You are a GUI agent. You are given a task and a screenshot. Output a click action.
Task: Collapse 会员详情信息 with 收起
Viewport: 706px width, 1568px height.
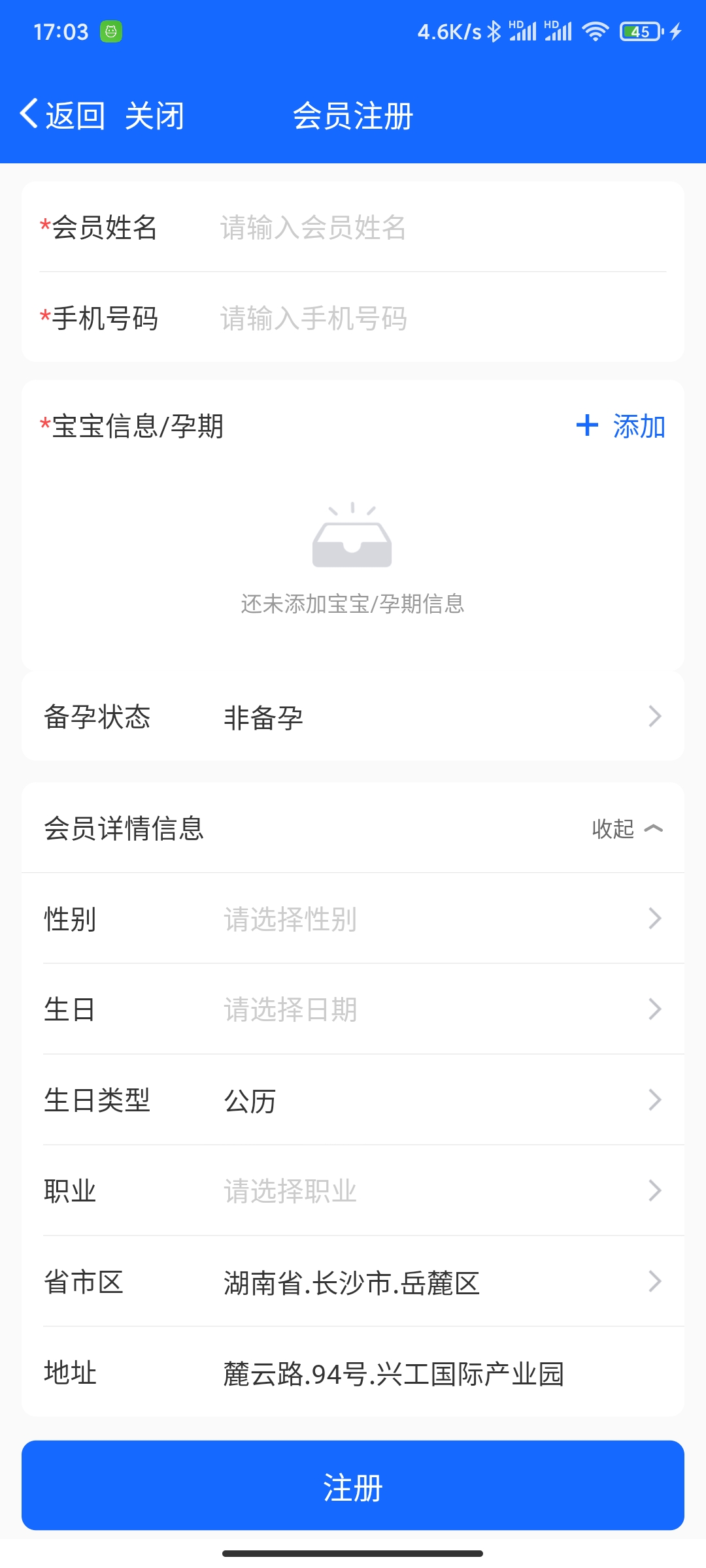click(x=626, y=828)
